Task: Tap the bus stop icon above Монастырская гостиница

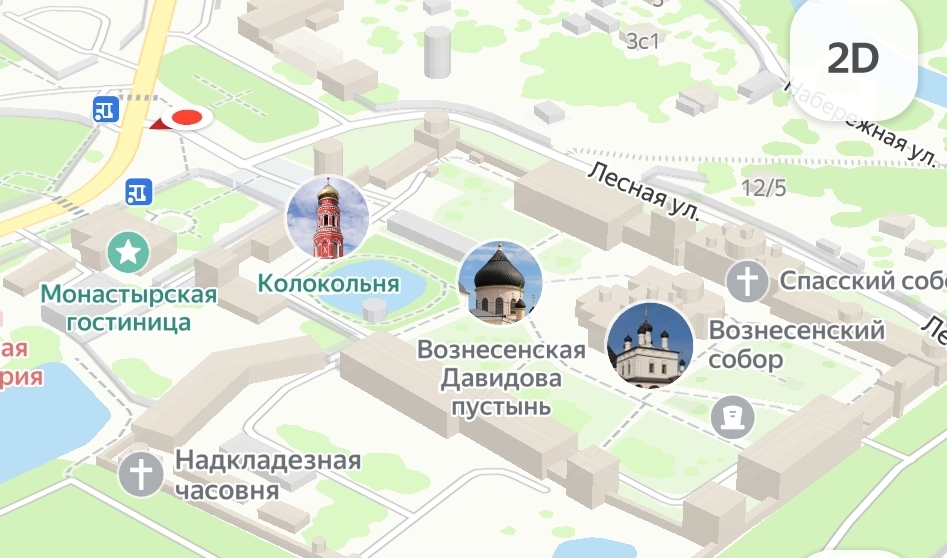Action: pos(138,190)
